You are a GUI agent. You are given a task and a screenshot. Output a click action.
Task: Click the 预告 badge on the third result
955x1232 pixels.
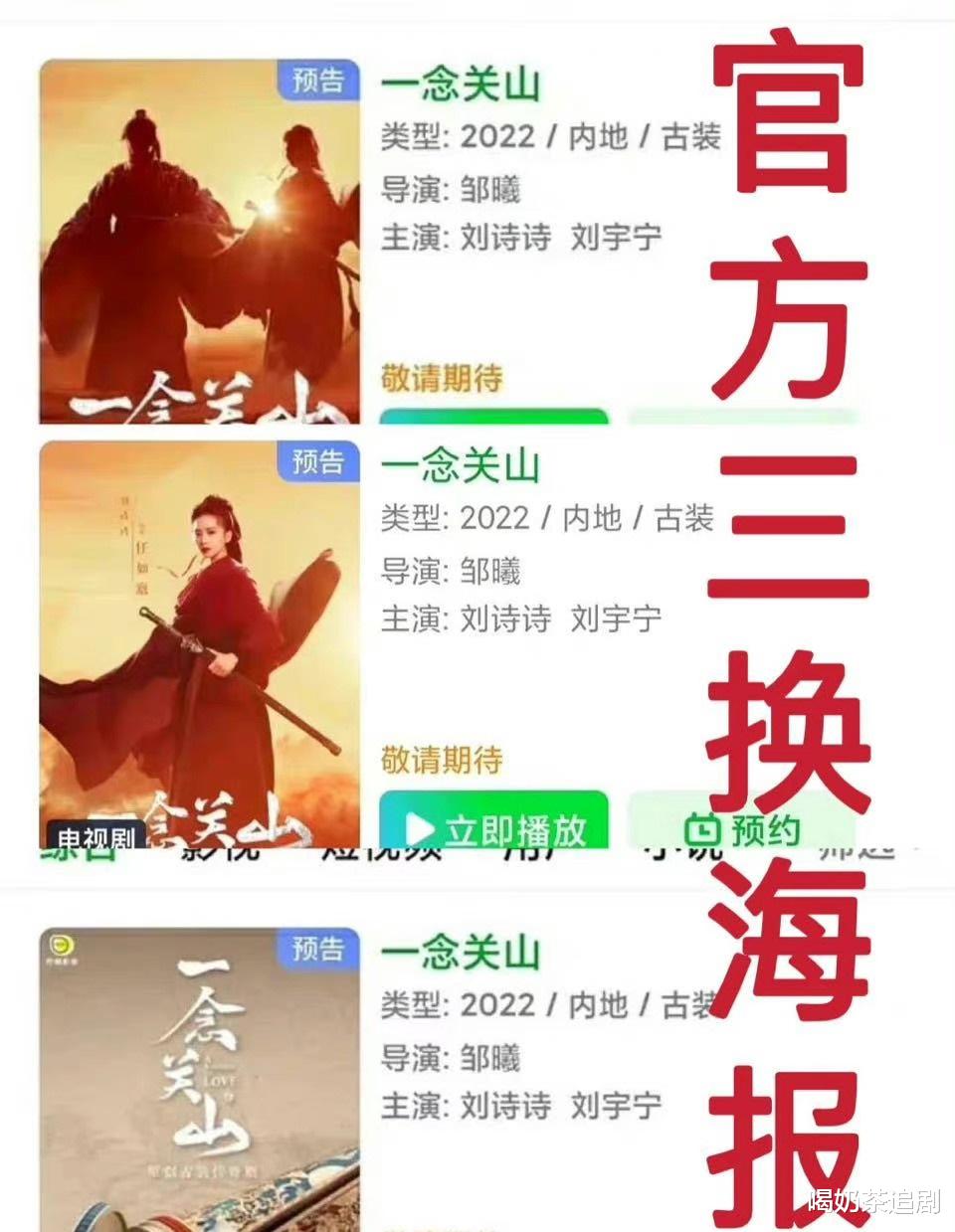(319, 948)
